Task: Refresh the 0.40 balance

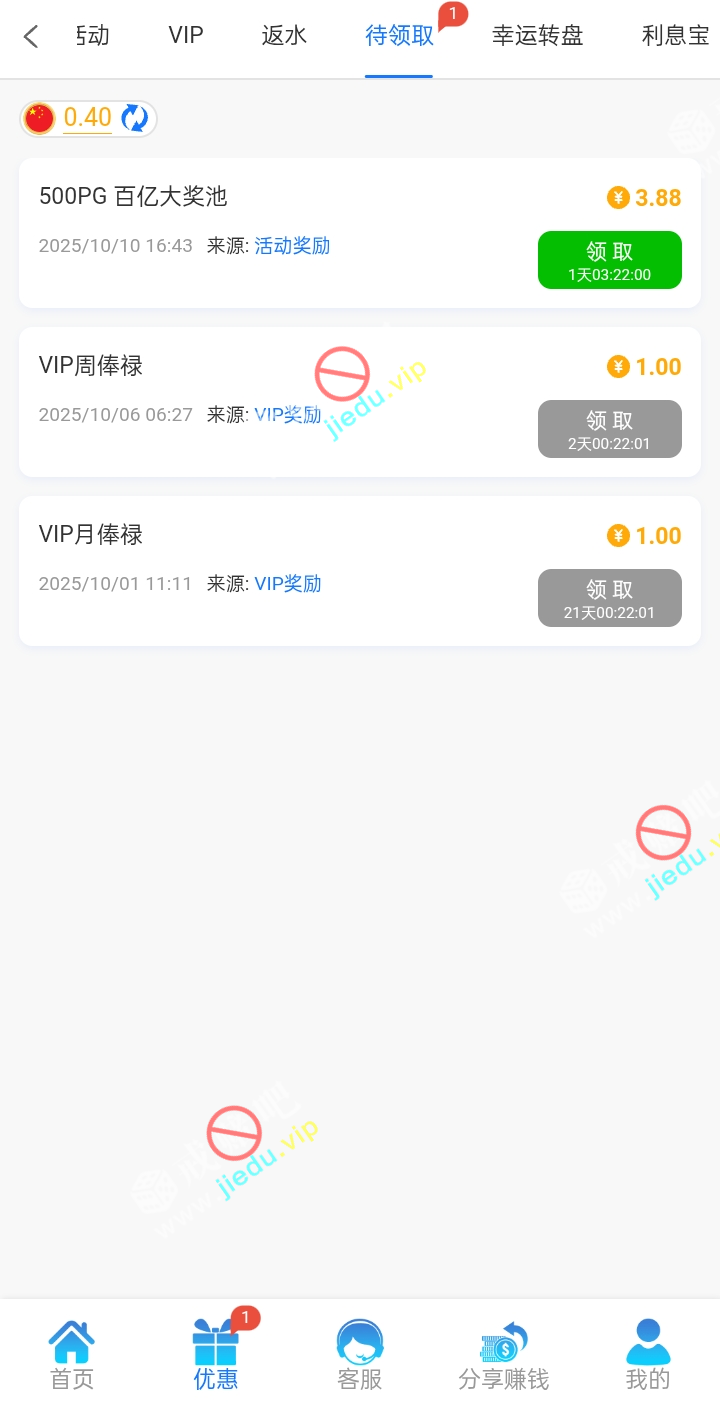Action: [134, 119]
